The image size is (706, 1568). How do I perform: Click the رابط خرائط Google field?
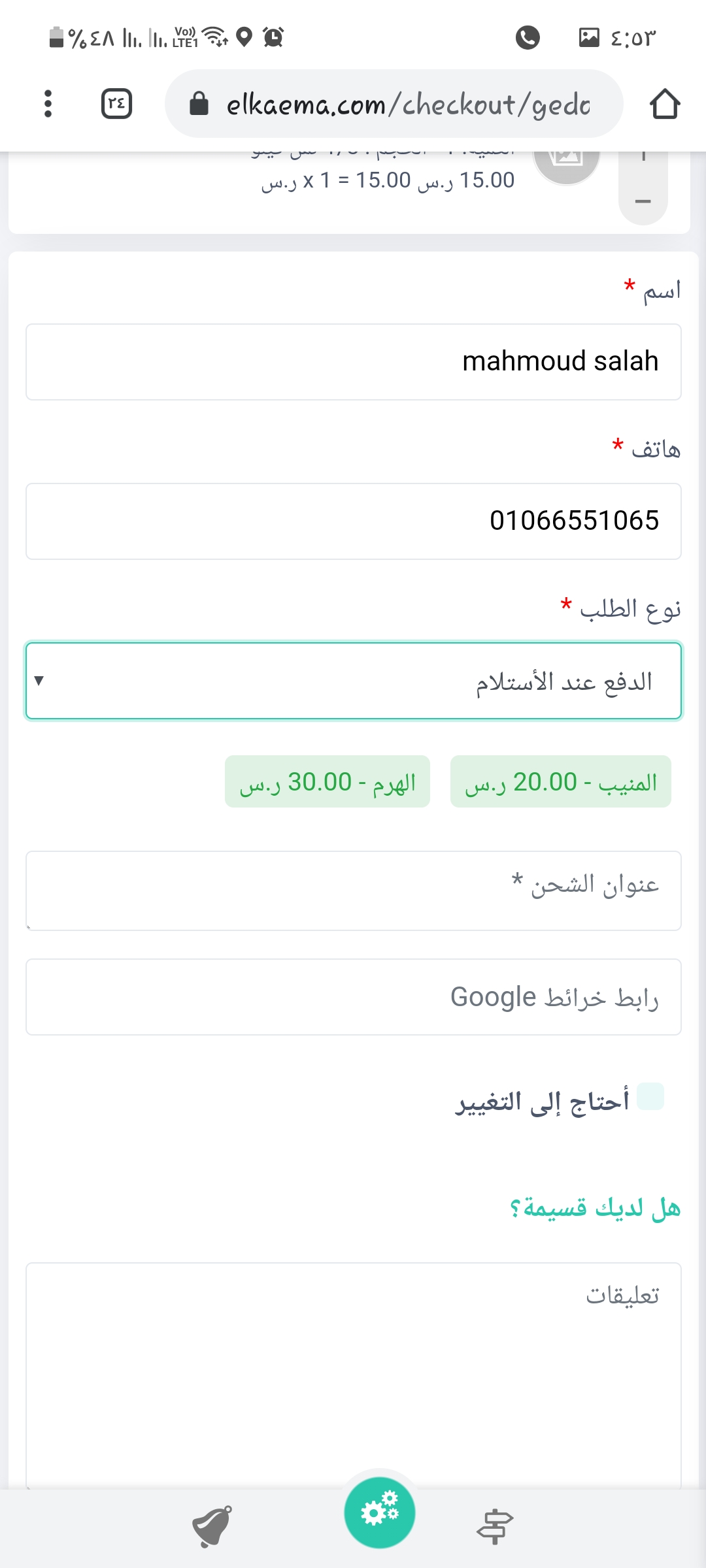[x=353, y=998]
